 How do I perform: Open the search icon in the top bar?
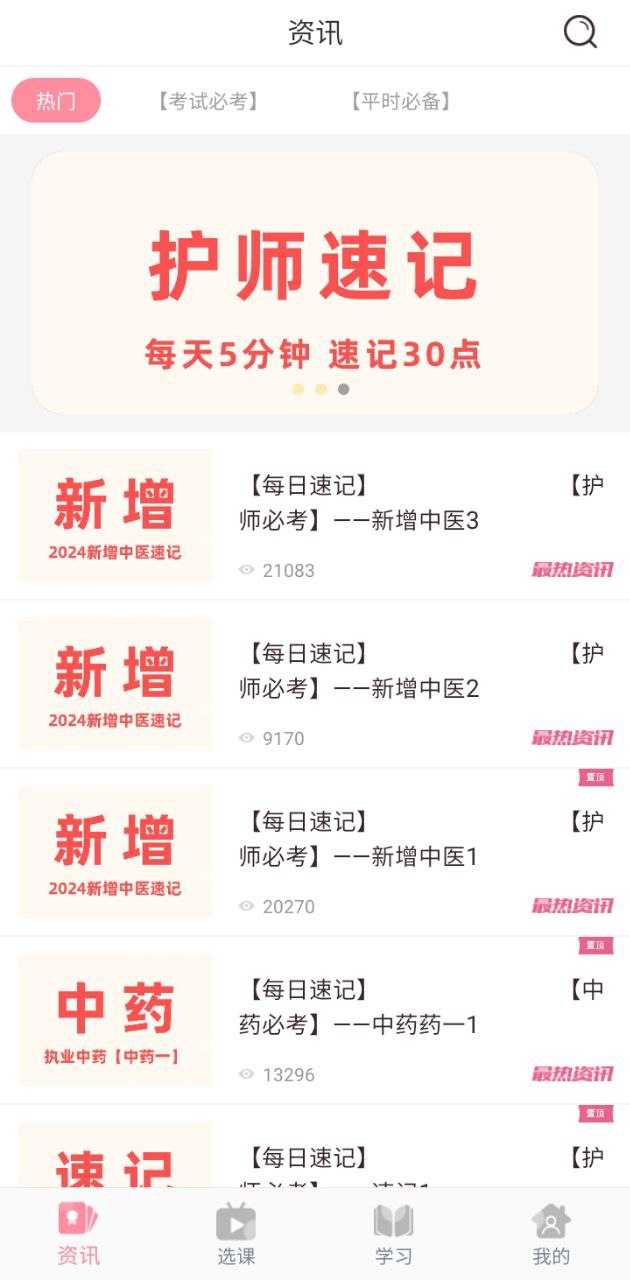pyautogui.click(x=580, y=32)
